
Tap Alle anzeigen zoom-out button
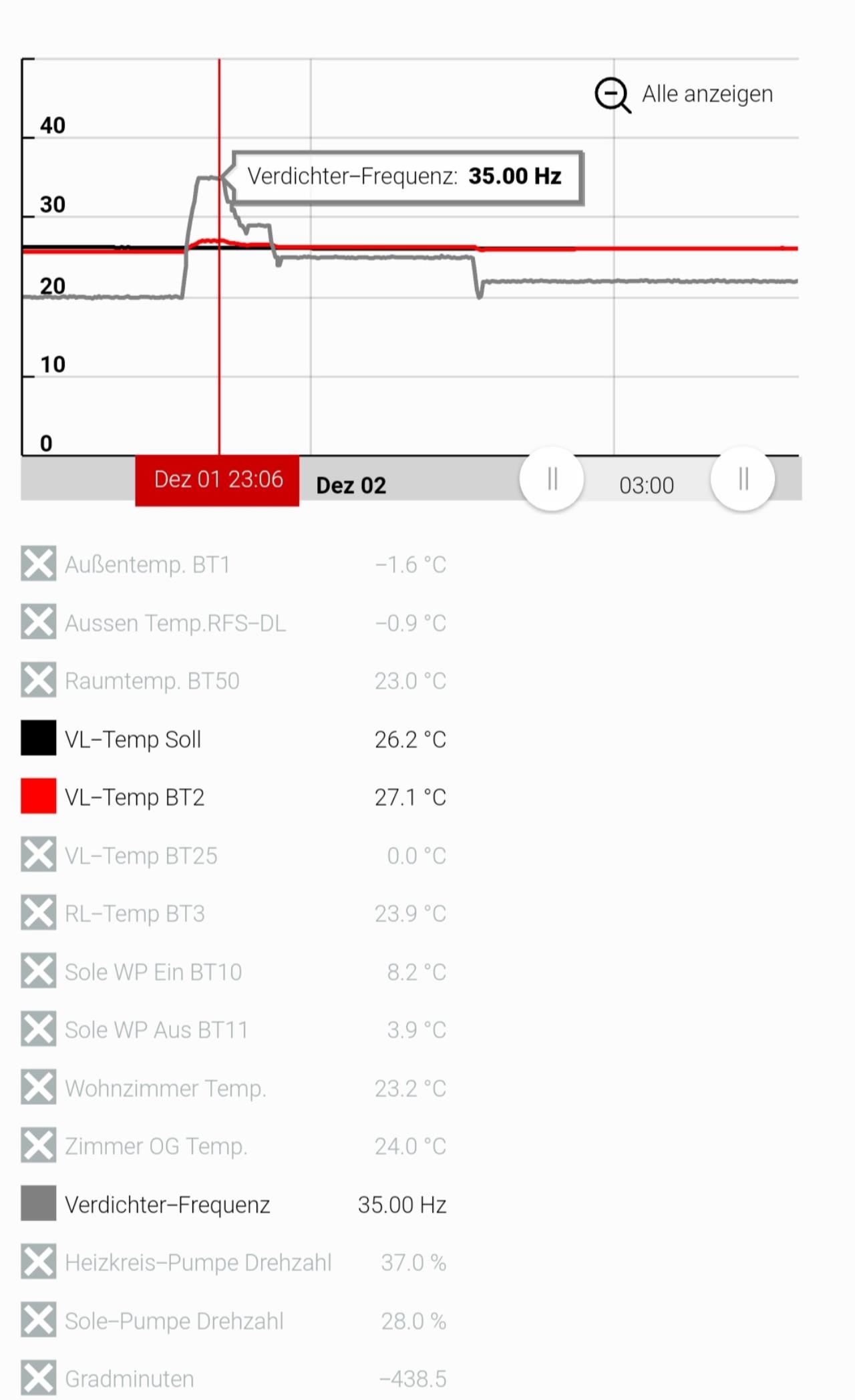click(x=684, y=95)
